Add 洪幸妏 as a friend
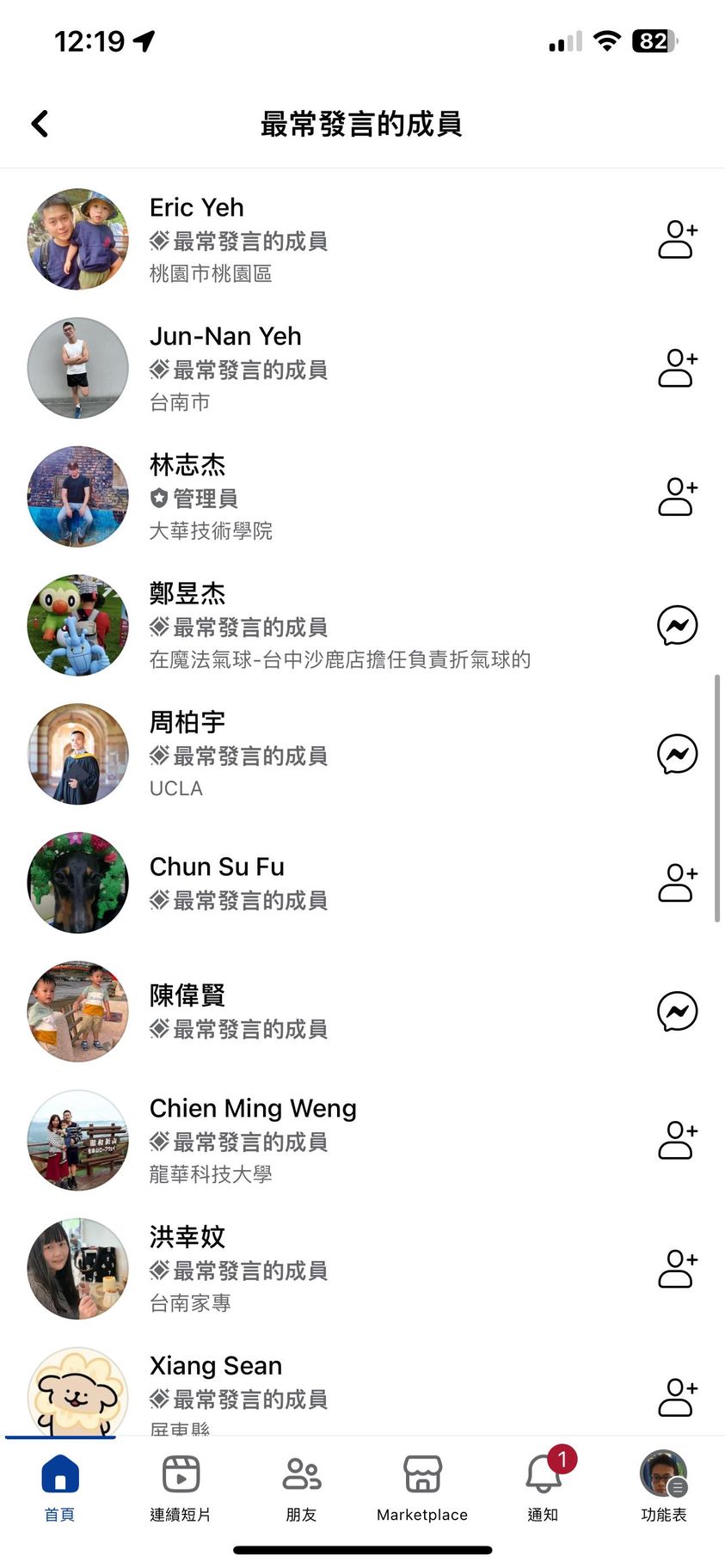The width and height of the screenshot is (725, 1568). coord(677,1269)
